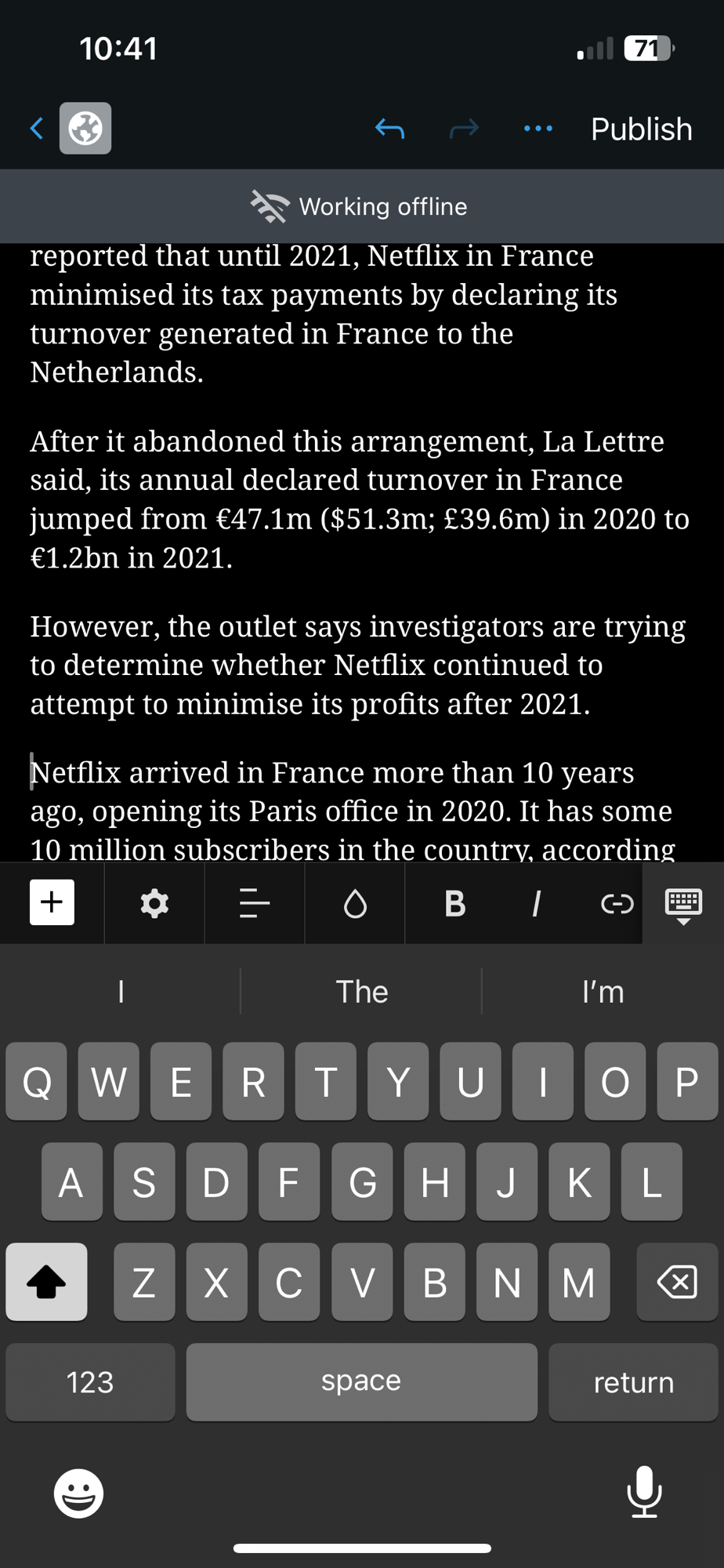Publish the post
The width and height of the screenshot is (724, 1568).
[x=641, y=129]
